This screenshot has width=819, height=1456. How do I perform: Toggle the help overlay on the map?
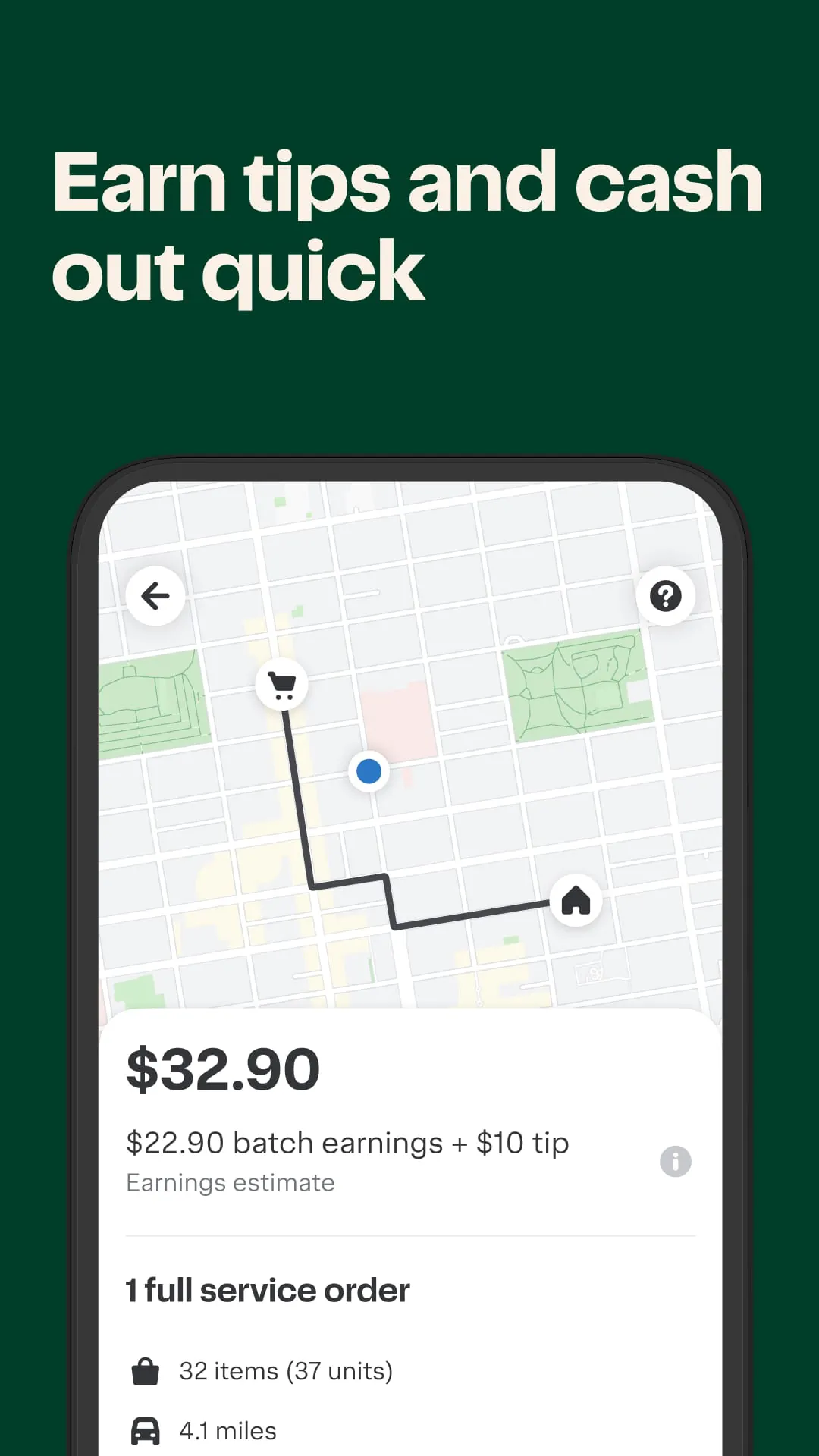point(665,596)
